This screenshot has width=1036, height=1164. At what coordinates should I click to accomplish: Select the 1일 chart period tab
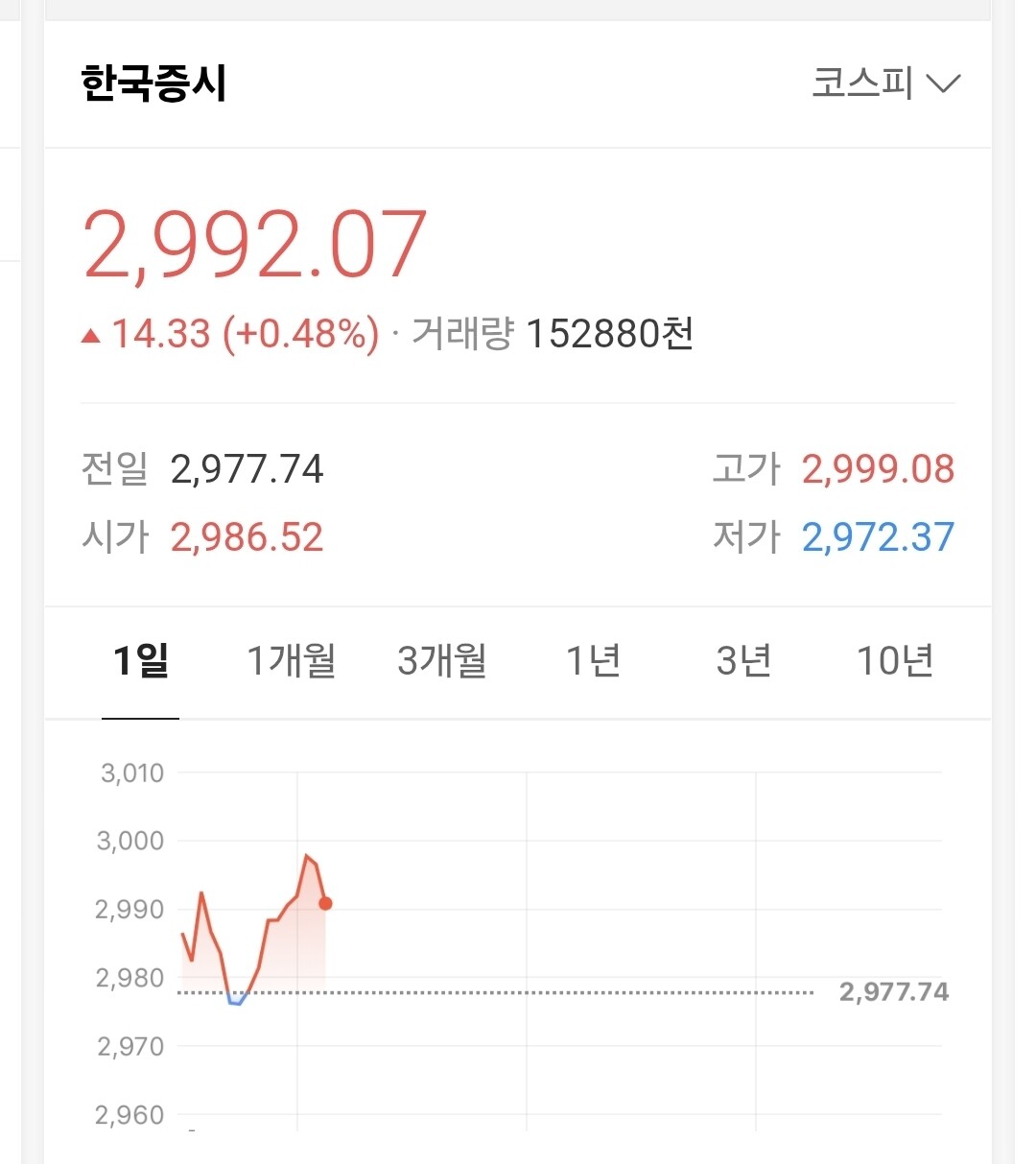140,661
